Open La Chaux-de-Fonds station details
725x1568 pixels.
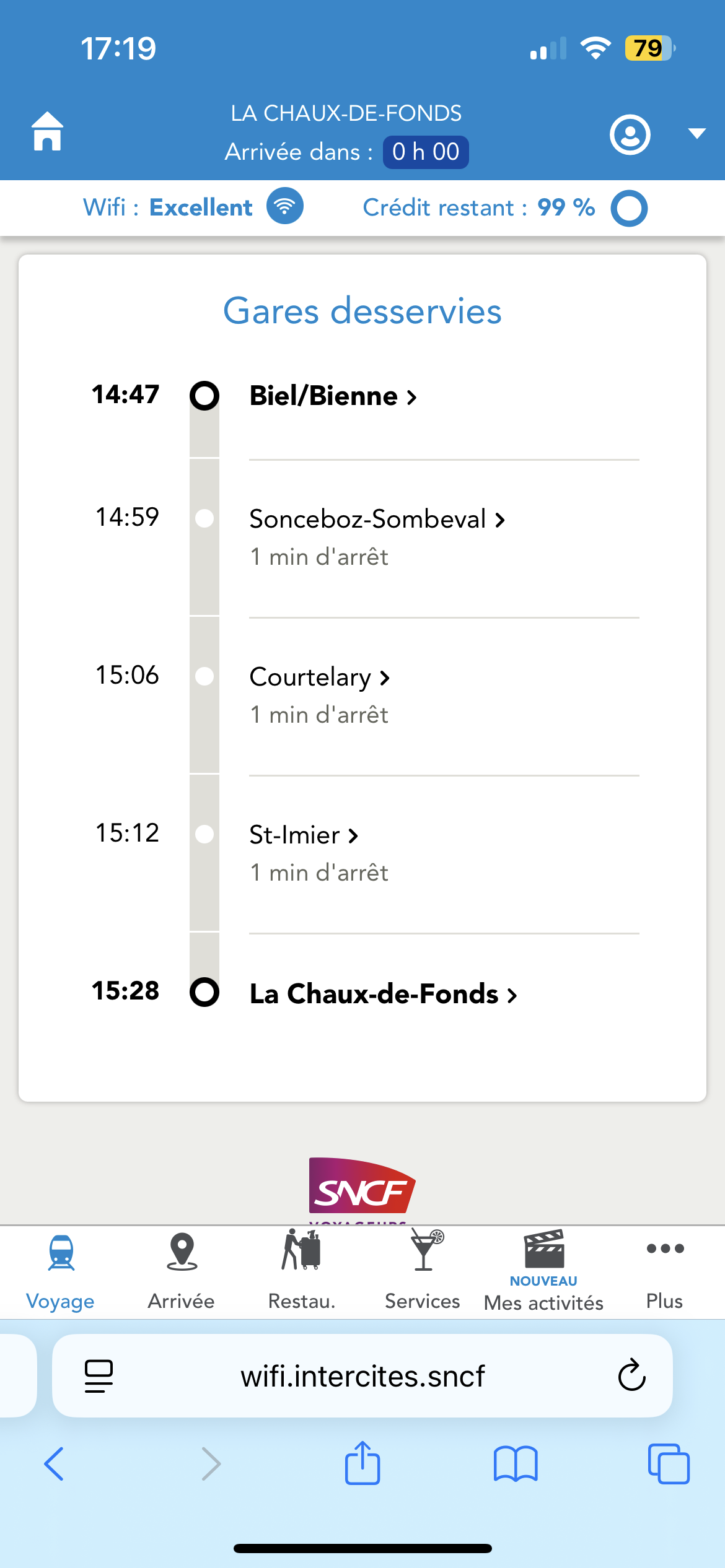point(383,993)
